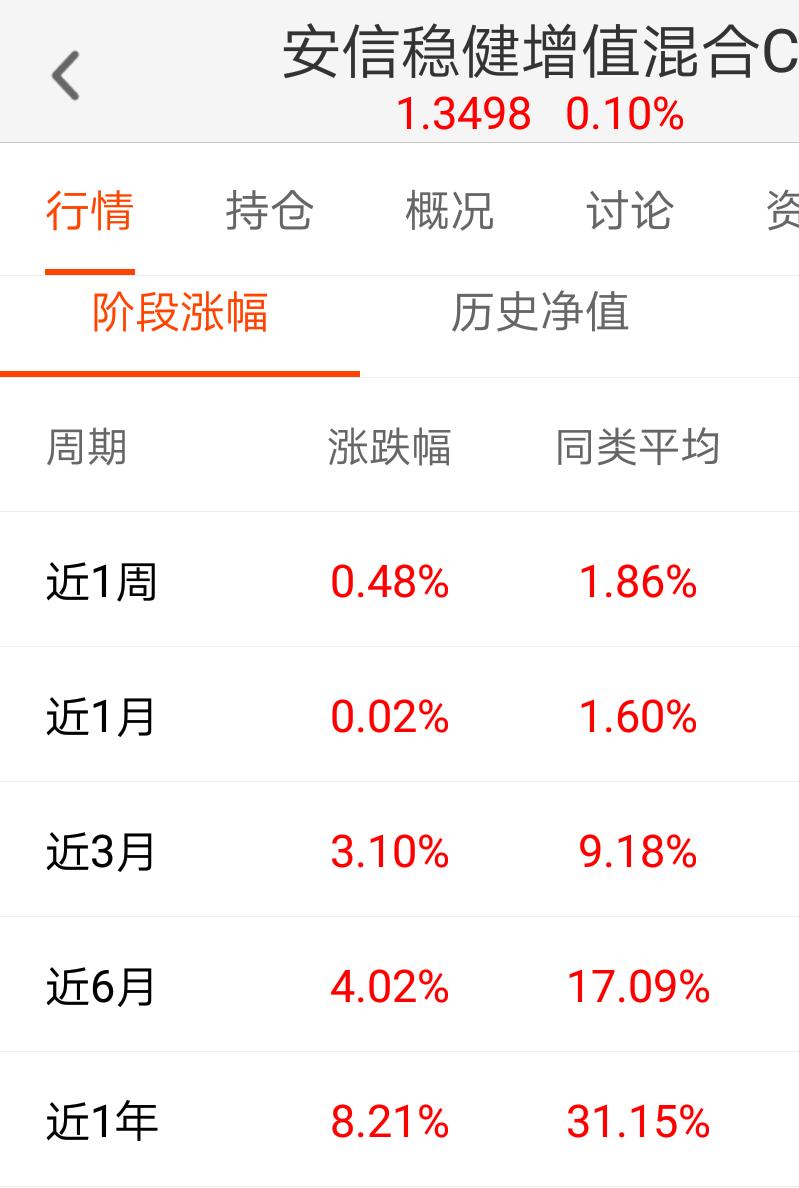Select the 讨论 (Discussion) tab

[x=630, y=211]
